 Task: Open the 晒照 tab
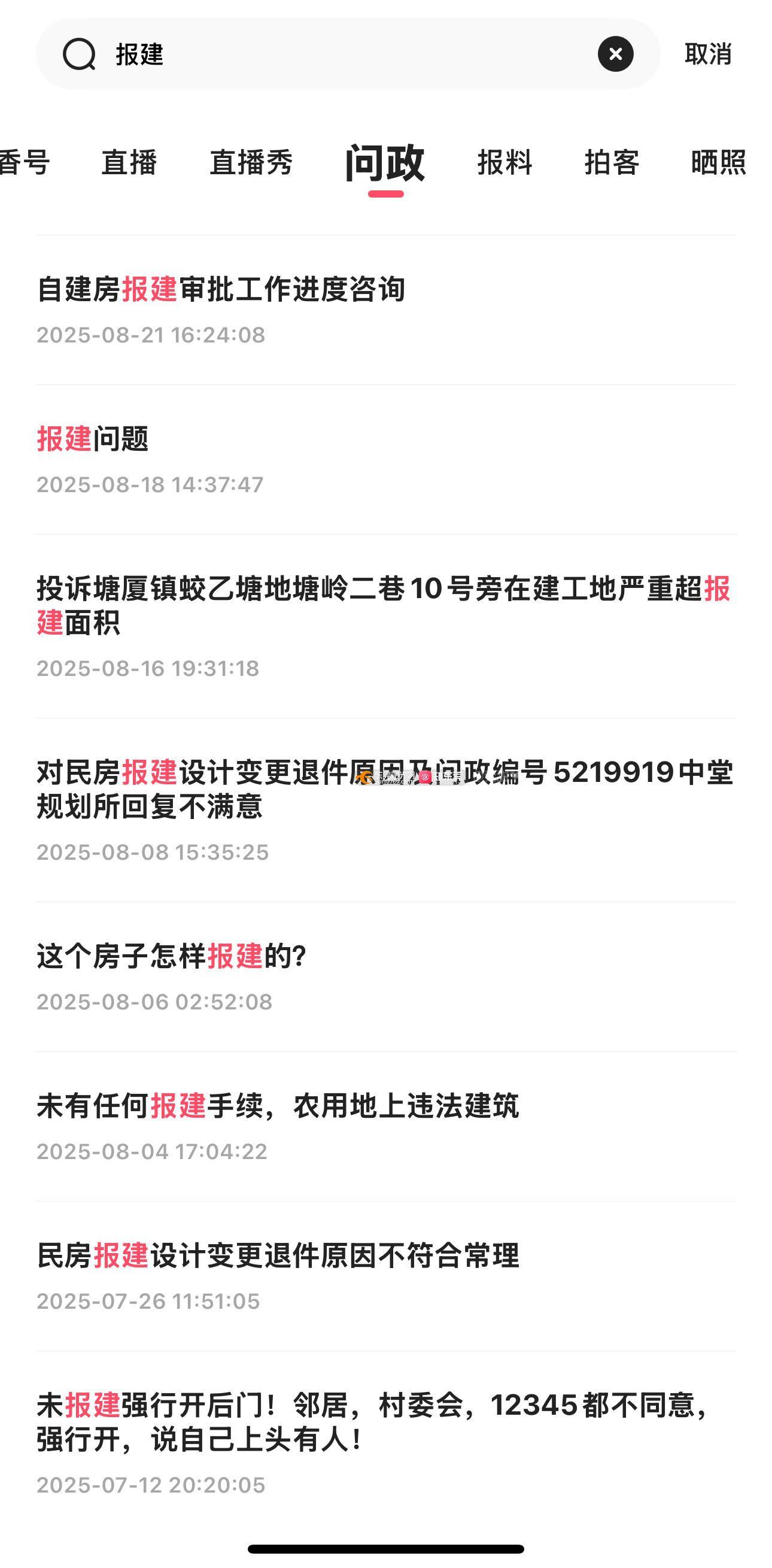tap(719, 163)
